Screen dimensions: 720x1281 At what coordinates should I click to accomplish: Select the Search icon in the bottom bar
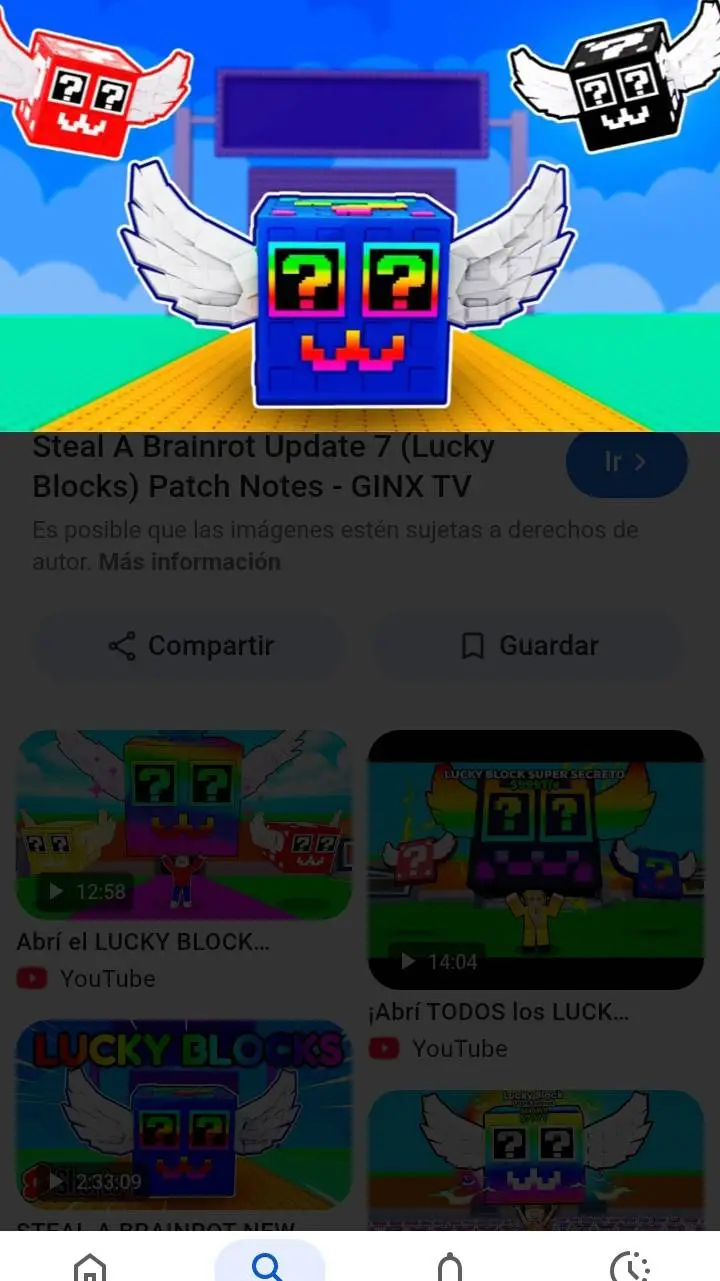coord(266,1266)
